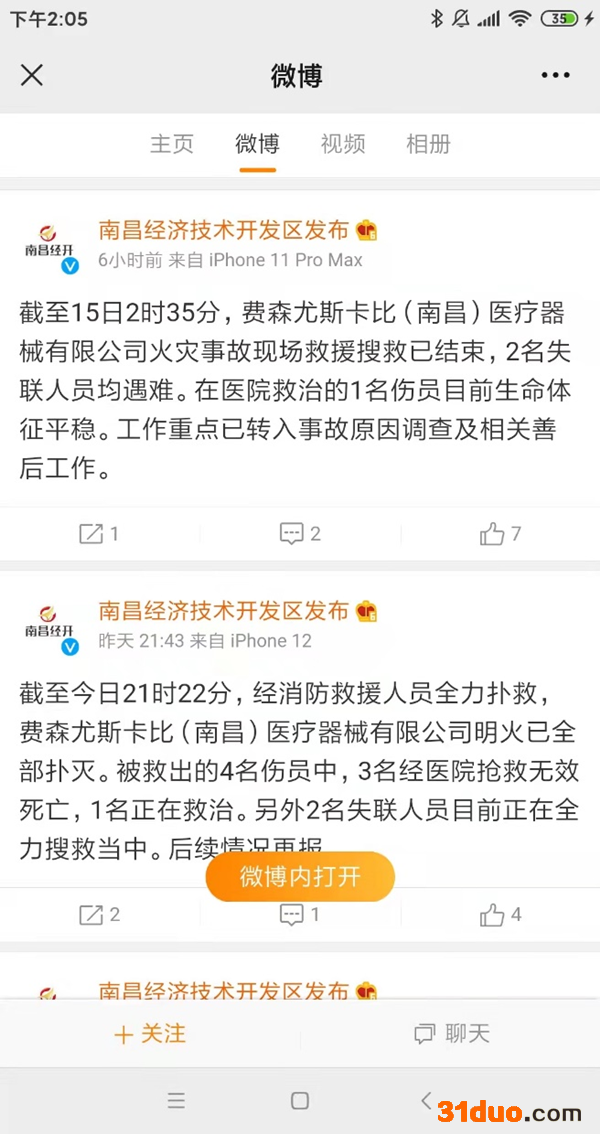Comment on the 今日21时22分 fire update
Image resolution: width=600 pixels, height=1134 pixels.
point(299,914)
